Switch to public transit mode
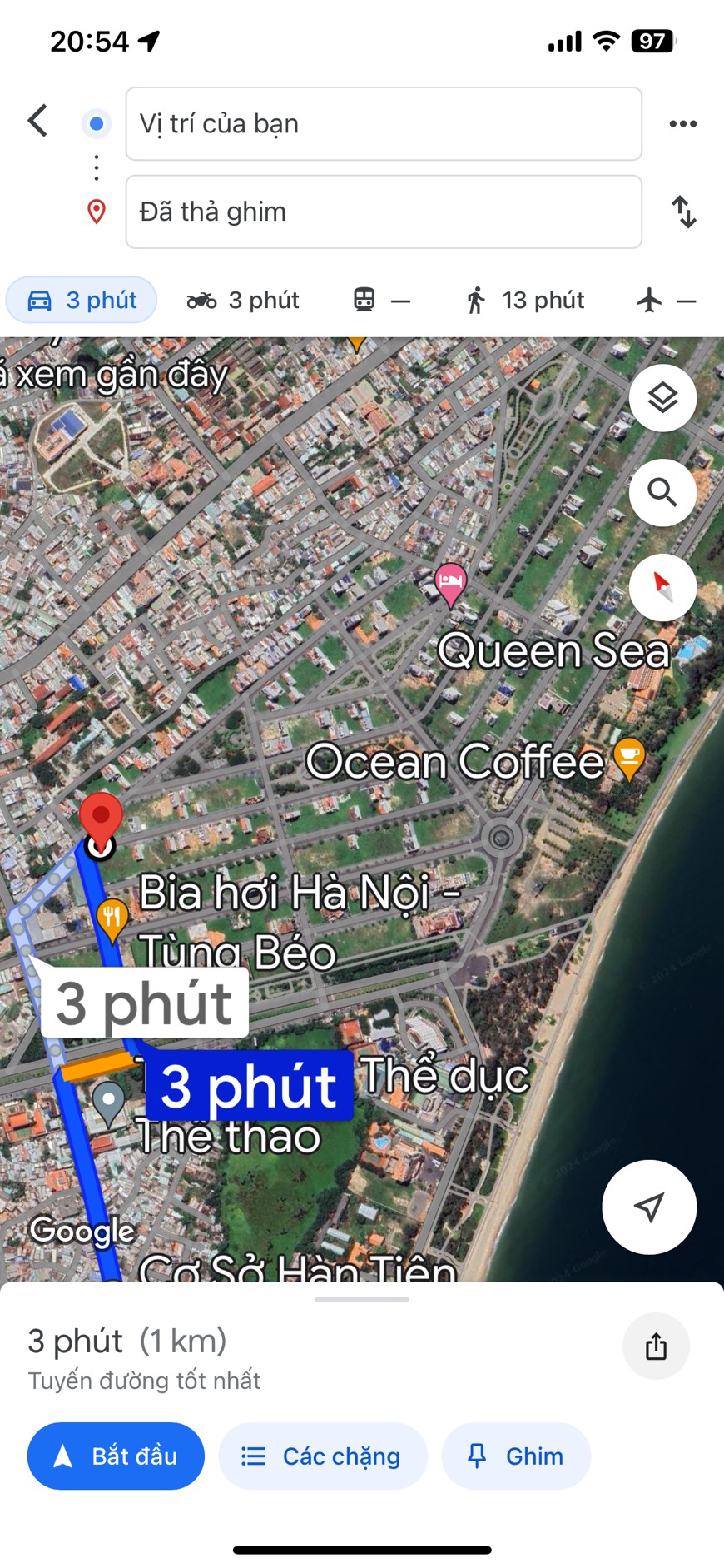 click(381, 300)
